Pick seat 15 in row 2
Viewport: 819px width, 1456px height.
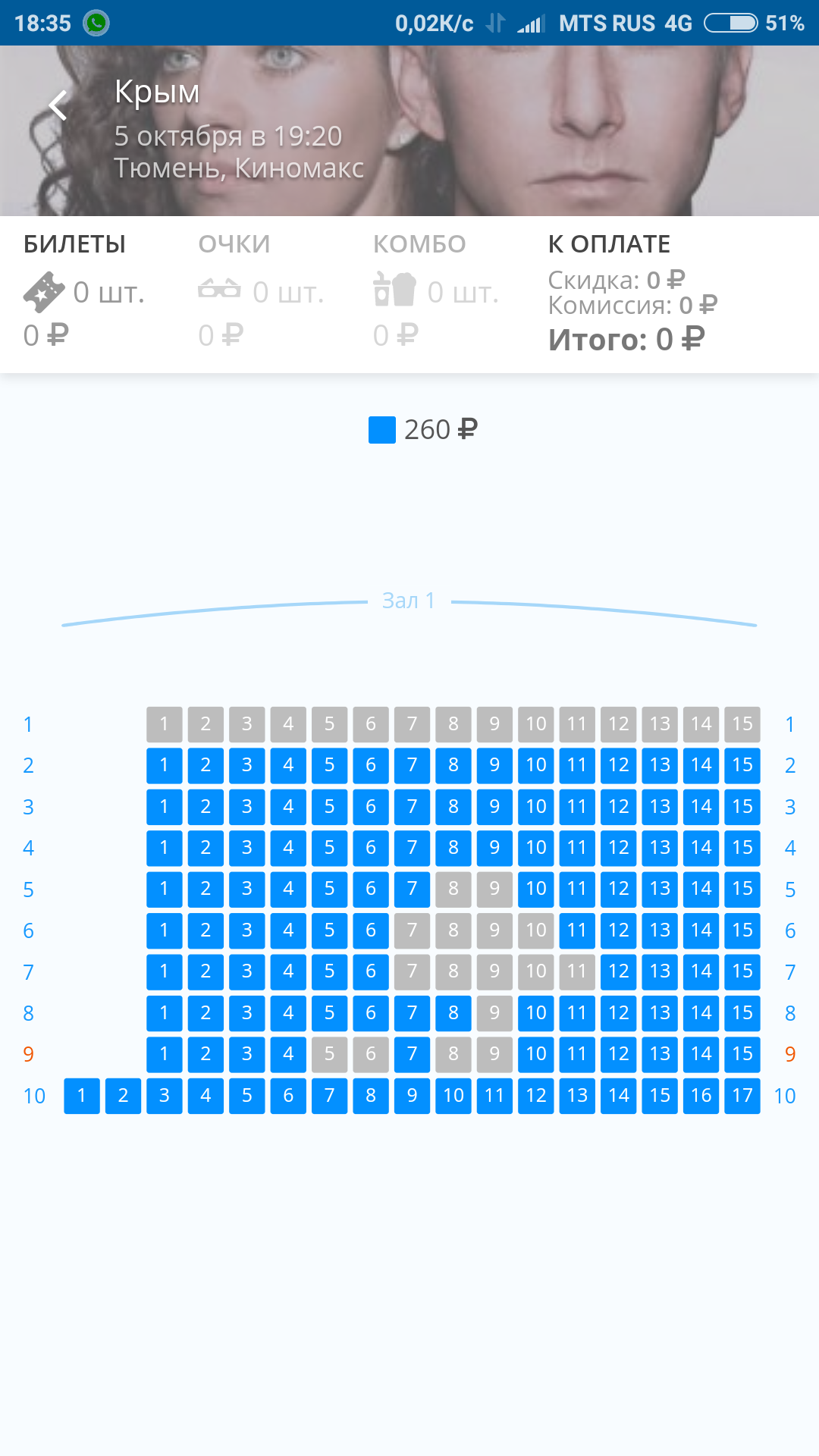(742, 765)
